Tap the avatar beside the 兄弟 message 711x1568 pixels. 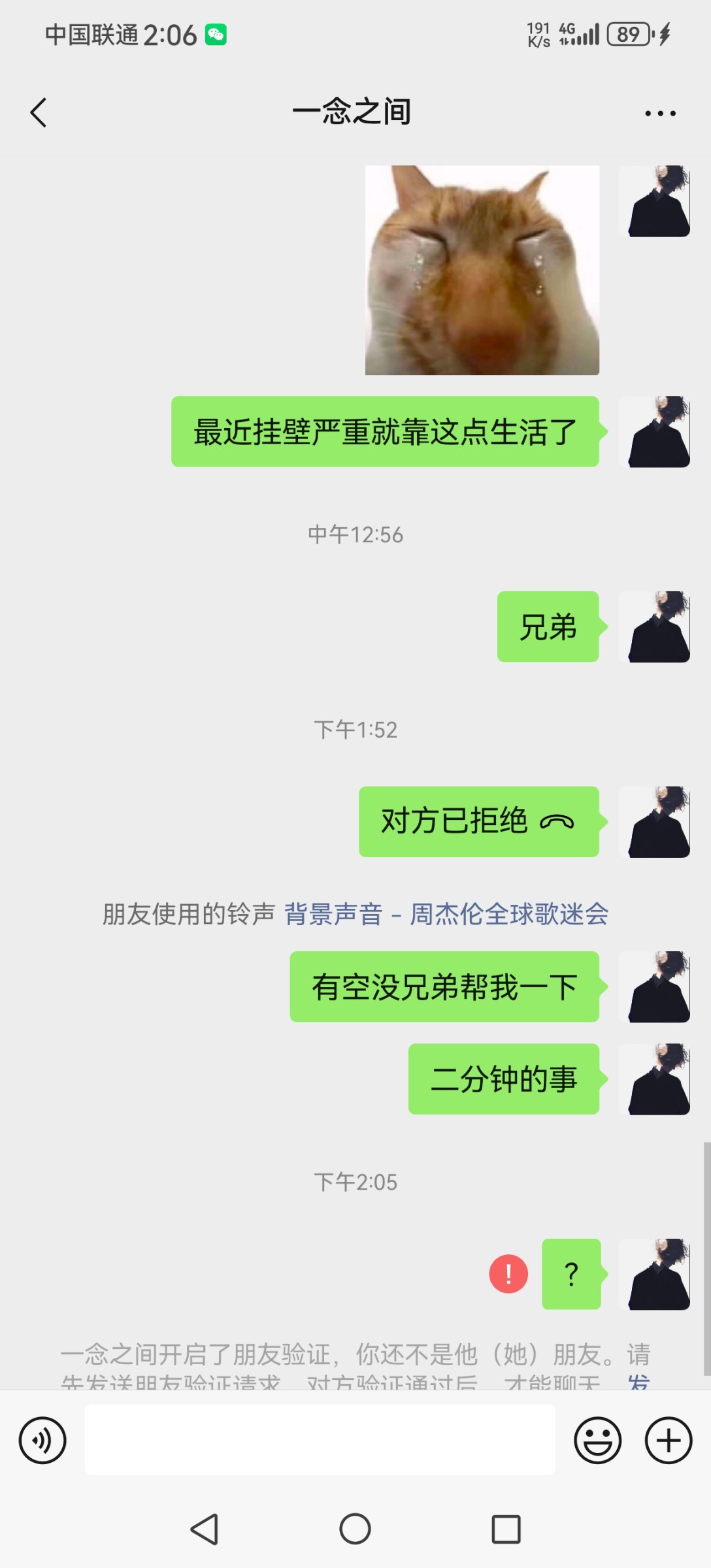[x=655, y=627]
